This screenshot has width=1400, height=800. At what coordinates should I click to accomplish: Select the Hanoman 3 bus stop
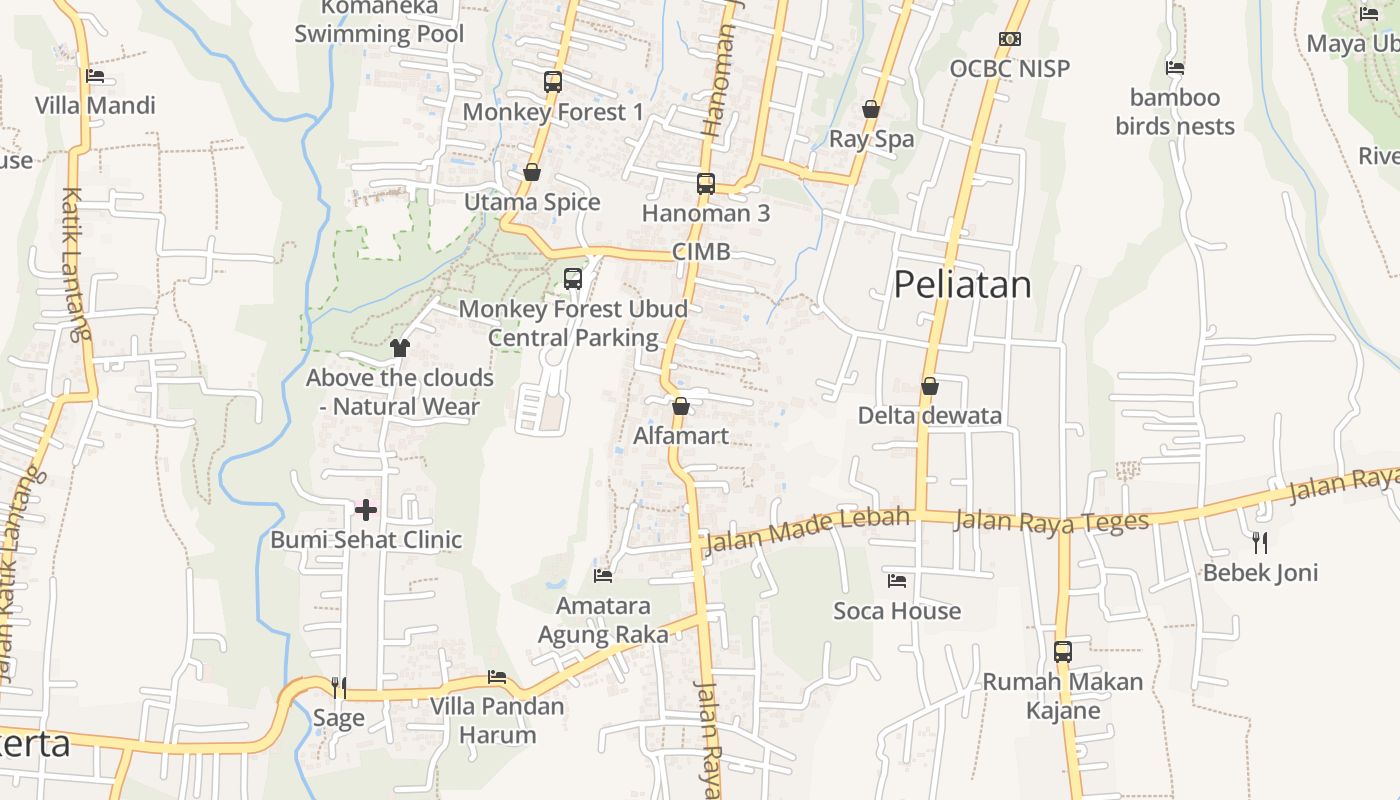click(x=706, y=184)
